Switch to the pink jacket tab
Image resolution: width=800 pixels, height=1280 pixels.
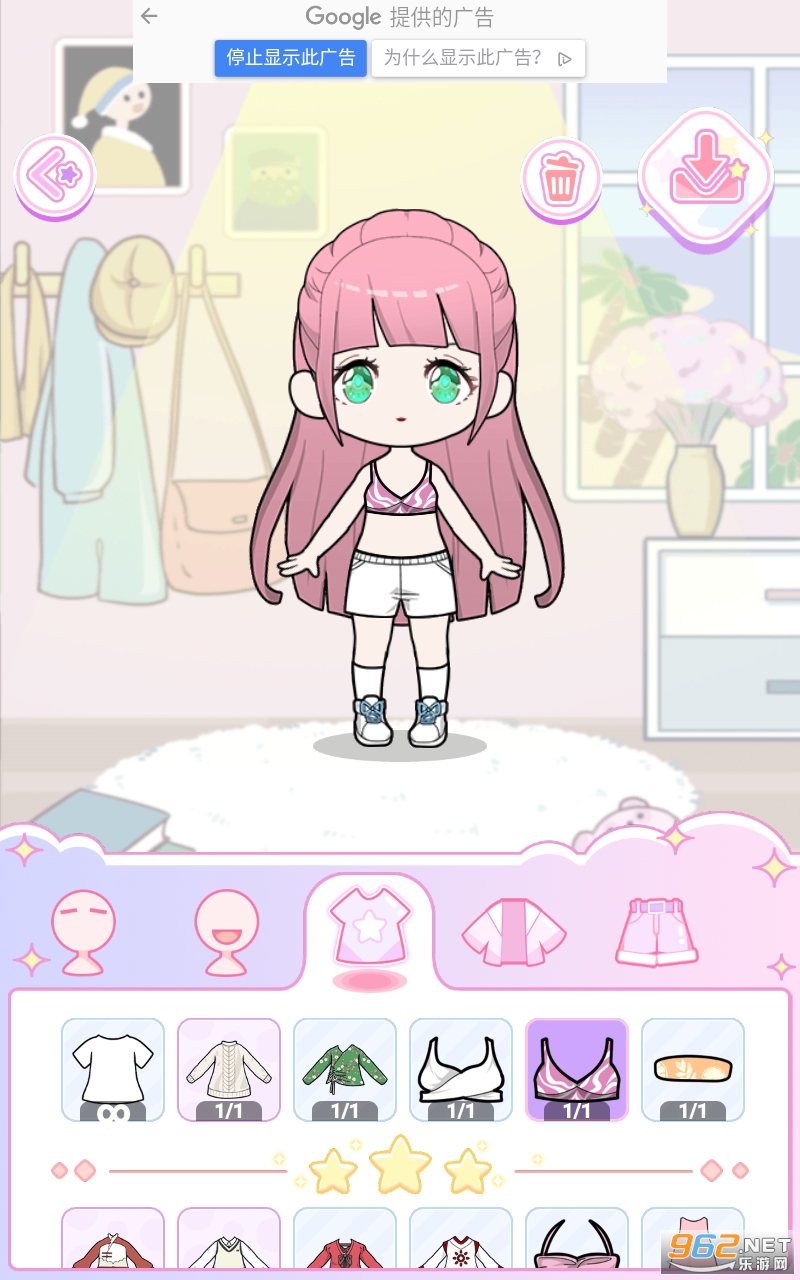click(513, 932)
